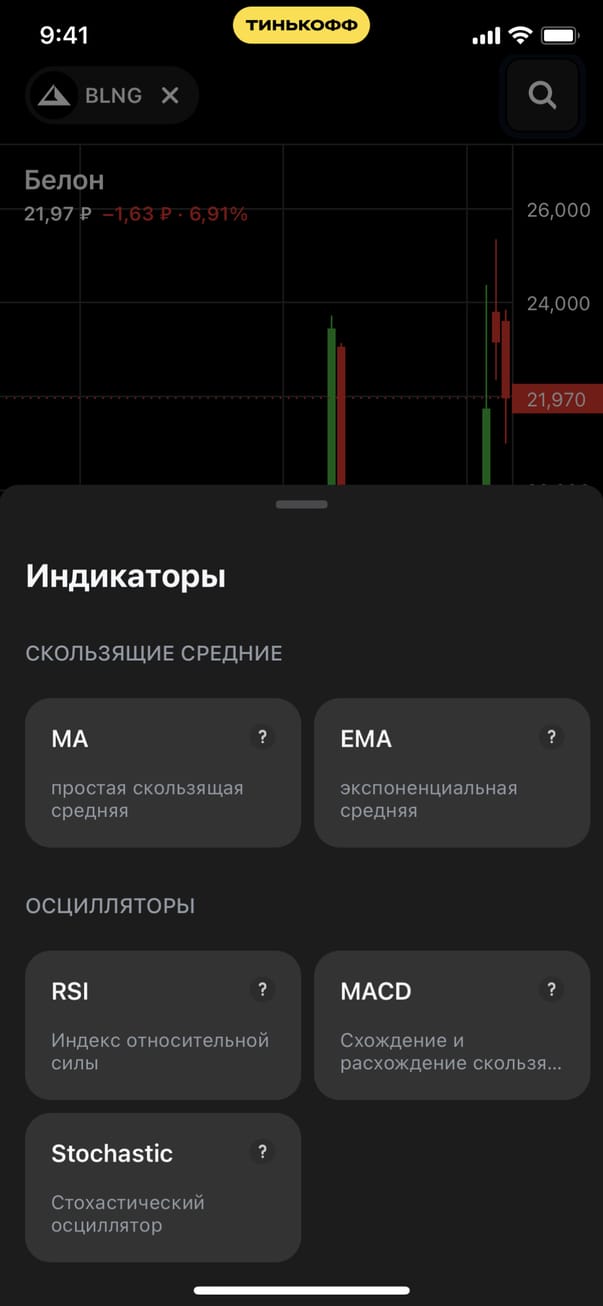Show help for the MA indicator
The width and height of the screenshot is (603, 1306).
point(262,737)
